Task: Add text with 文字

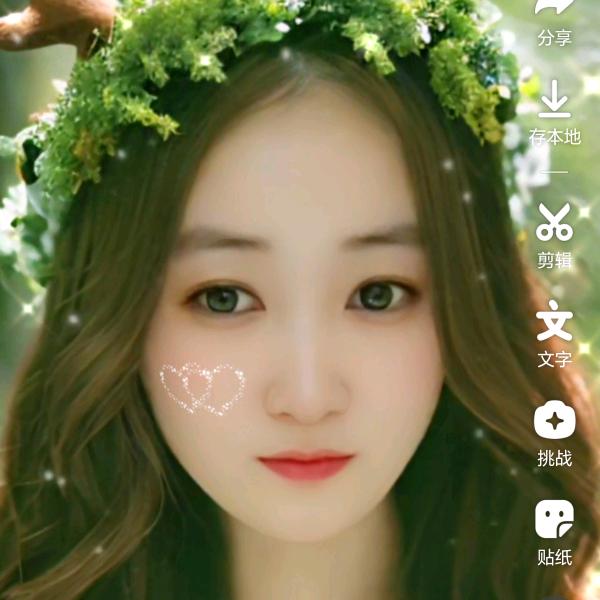Action: [554, 334]
